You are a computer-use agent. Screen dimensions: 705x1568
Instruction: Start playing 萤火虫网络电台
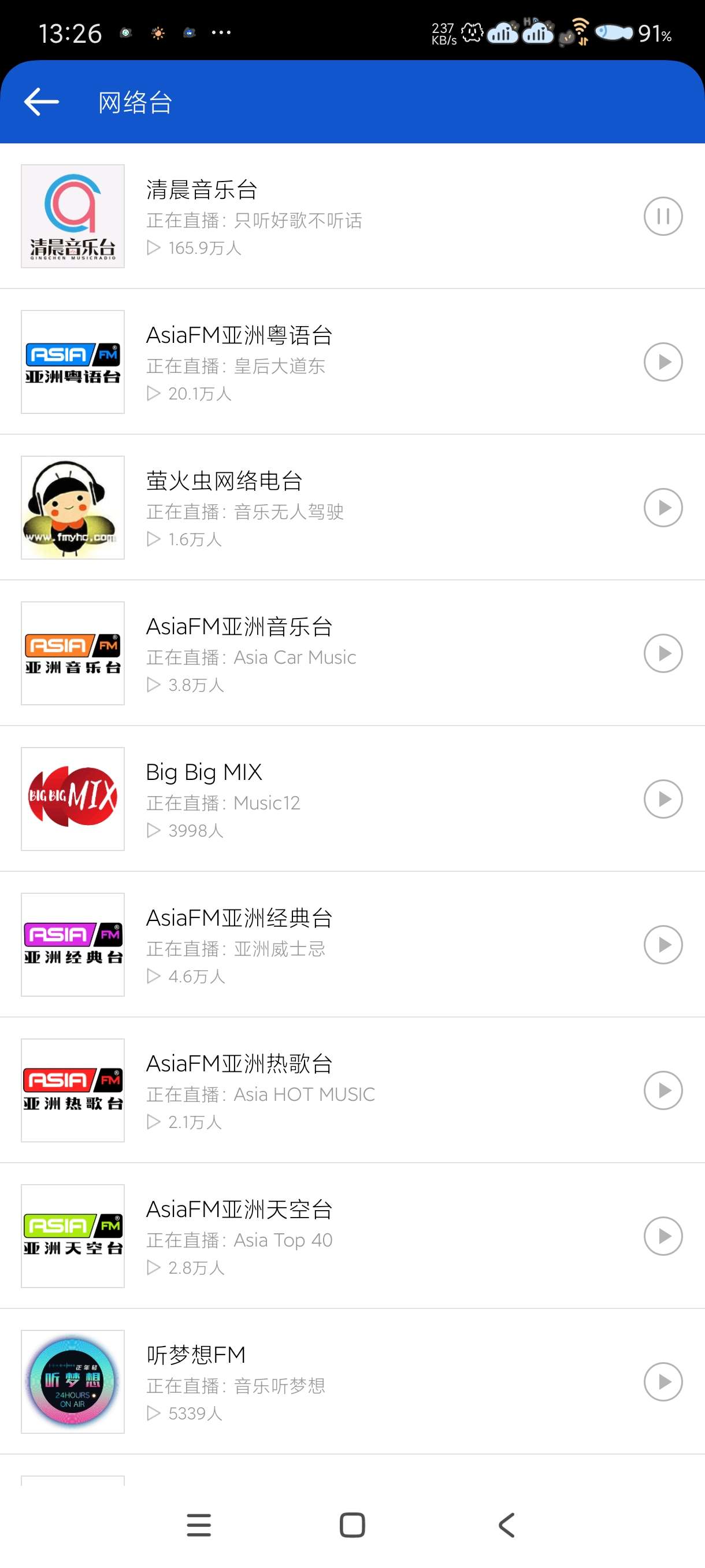pyautogui.click(x=662, y=508)
